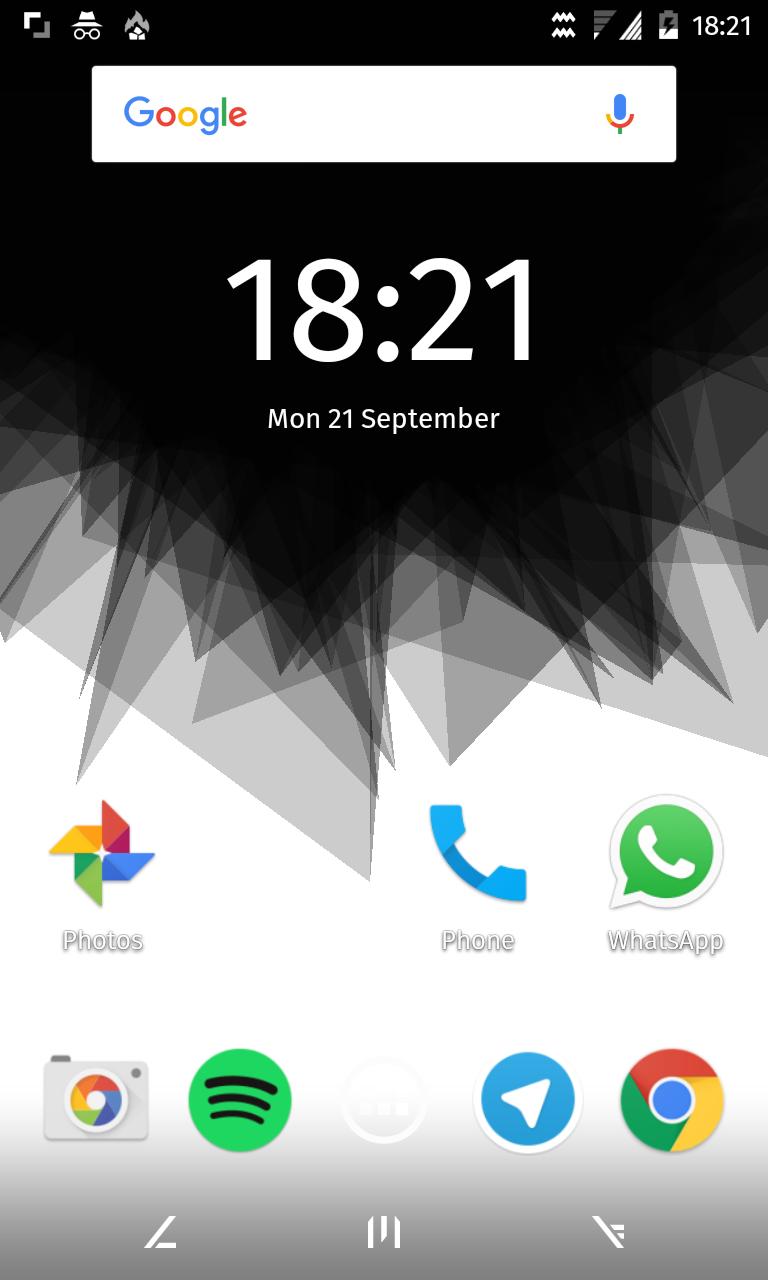Open the Phone dialer app
The height and width of the screenshot is (1280, 768).
(478, 855)
